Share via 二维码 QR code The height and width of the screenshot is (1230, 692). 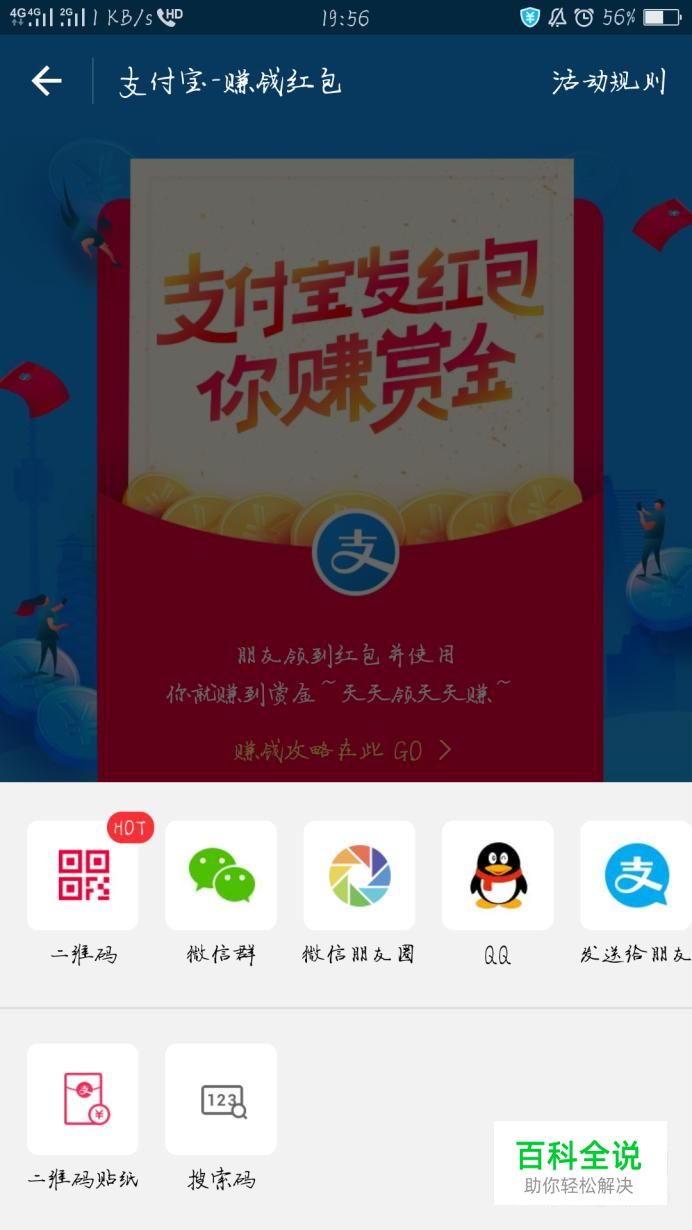click(x=83, y=876)
